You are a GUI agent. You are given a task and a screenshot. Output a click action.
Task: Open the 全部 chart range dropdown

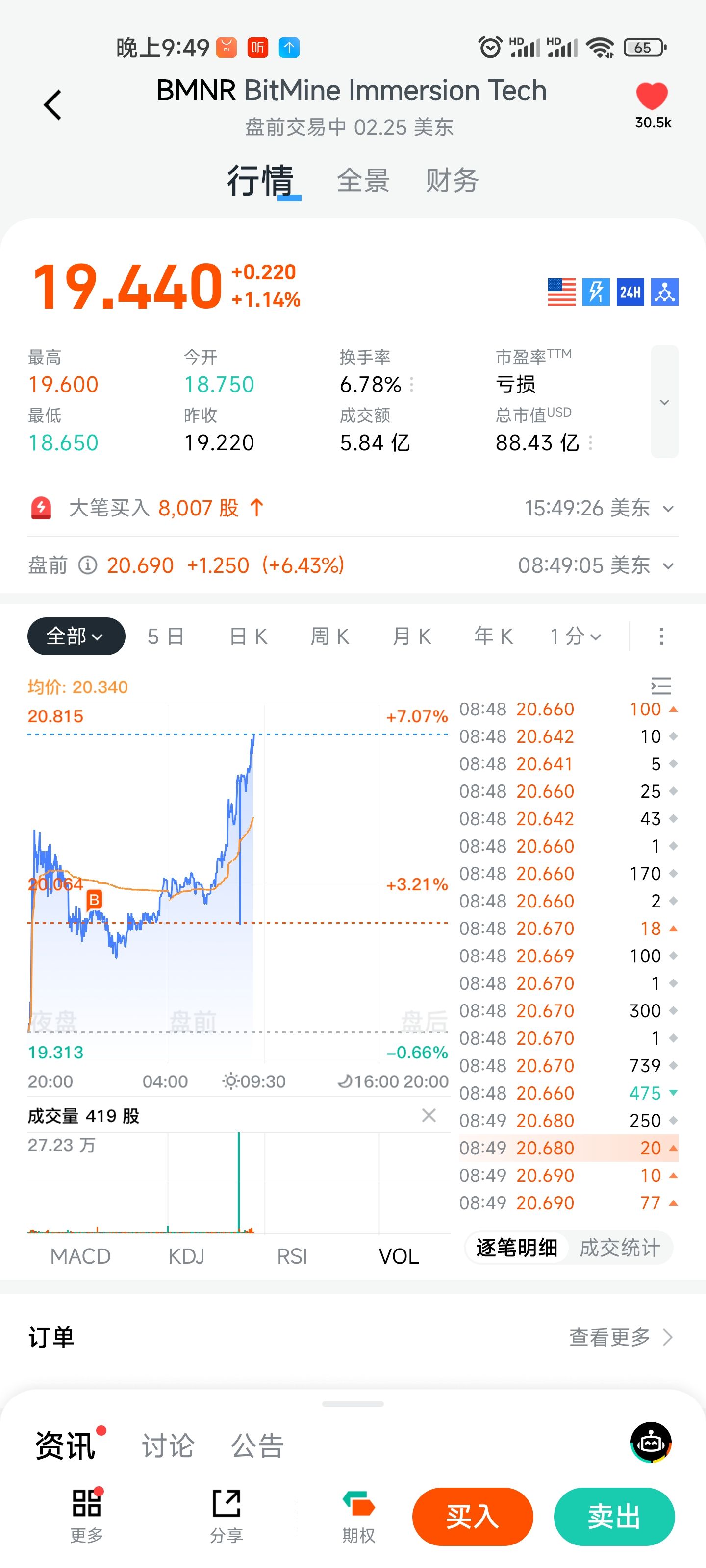(76, 636)
